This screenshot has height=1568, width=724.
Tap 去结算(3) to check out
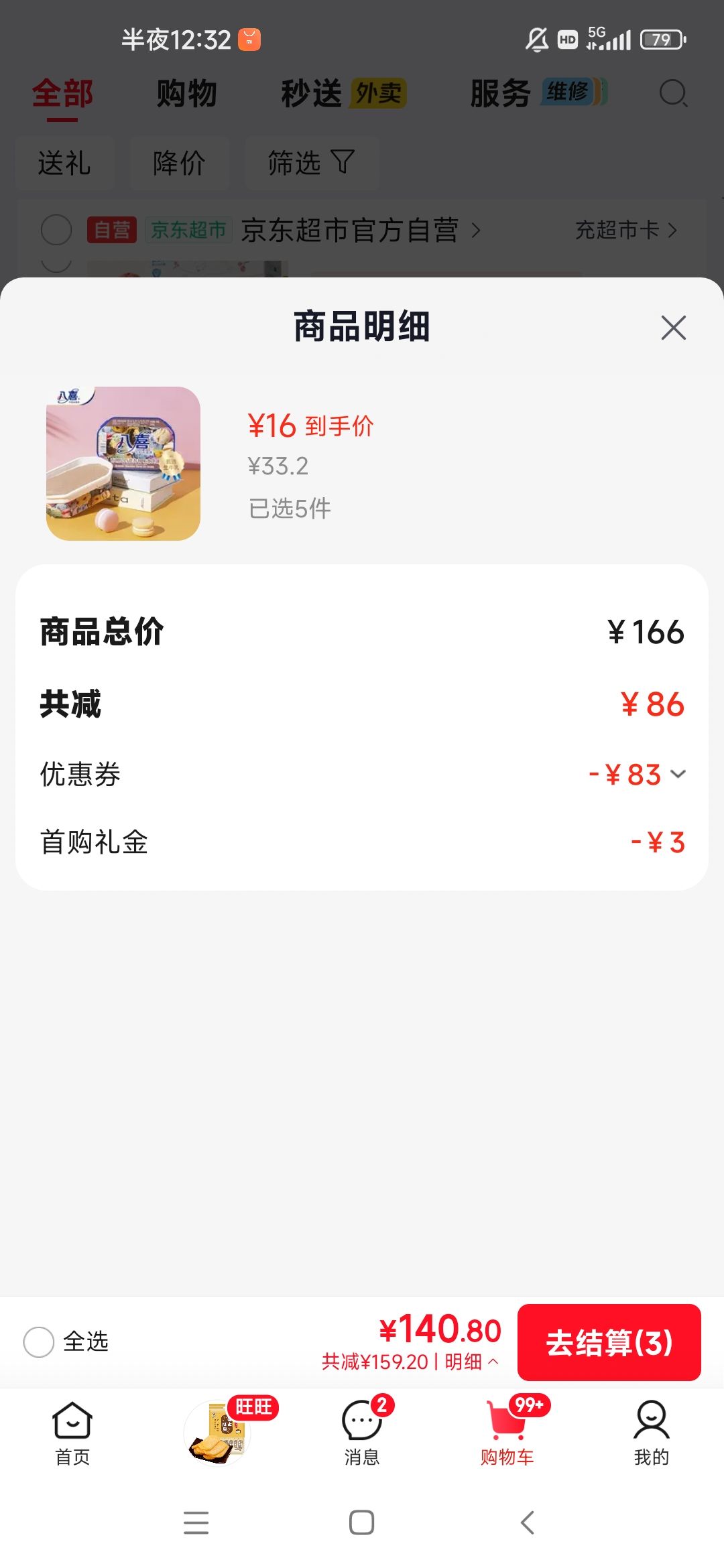tap(609, 1342)
